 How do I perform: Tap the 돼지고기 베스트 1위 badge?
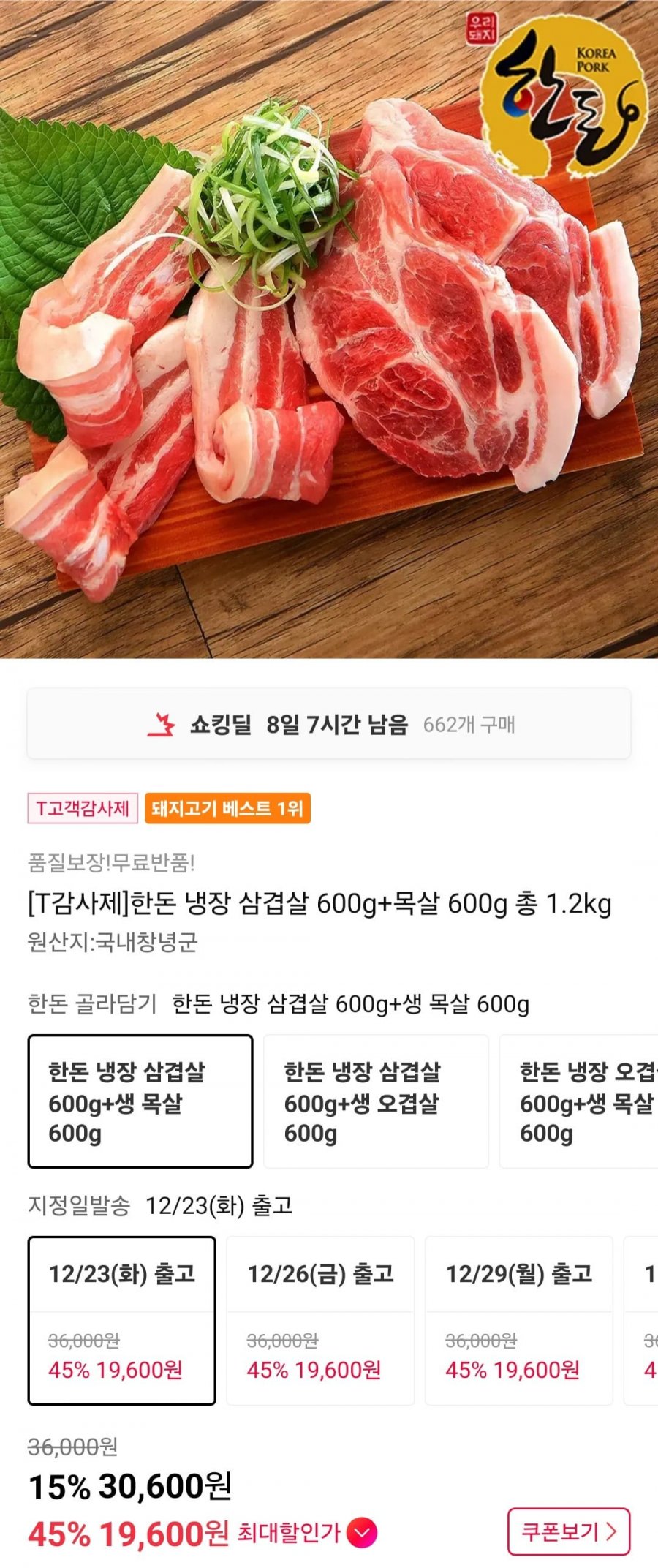click(227, 808)
